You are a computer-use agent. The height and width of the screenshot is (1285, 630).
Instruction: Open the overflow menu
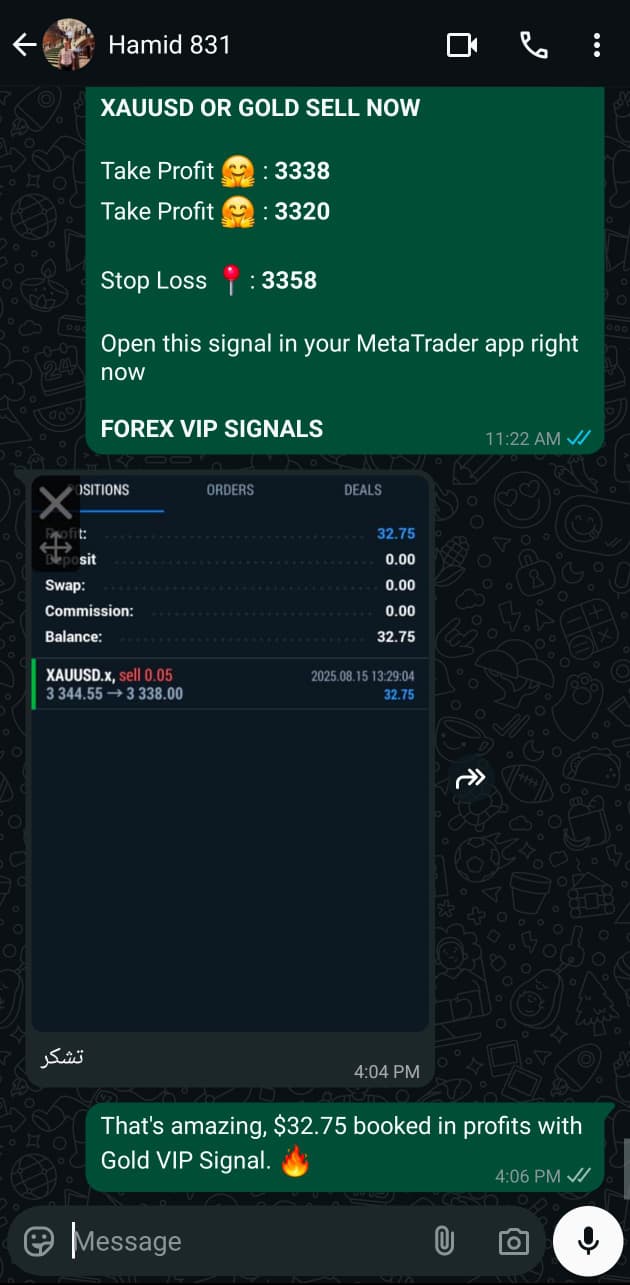(597, 45)
